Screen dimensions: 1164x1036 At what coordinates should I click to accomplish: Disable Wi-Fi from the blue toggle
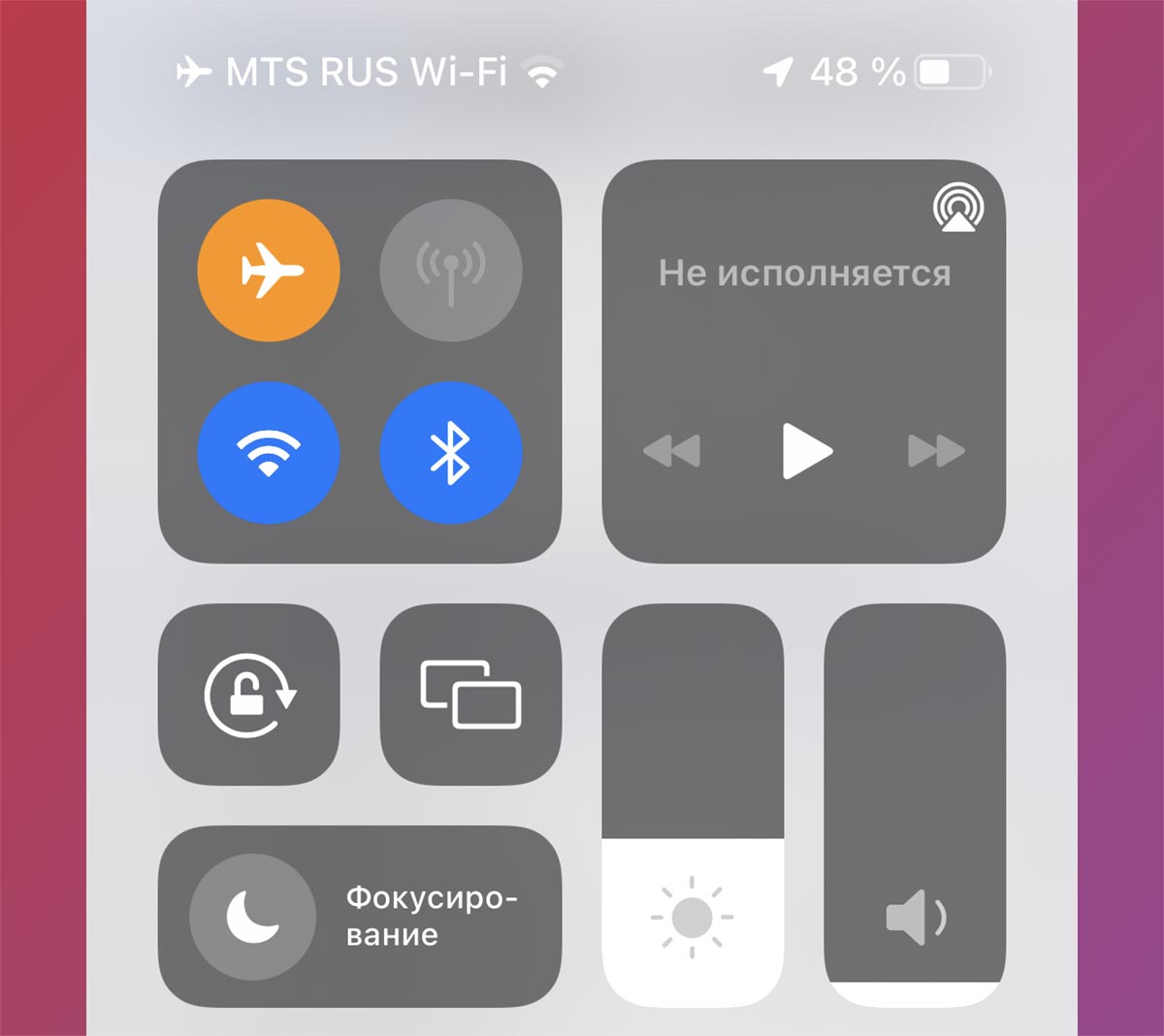269,452
